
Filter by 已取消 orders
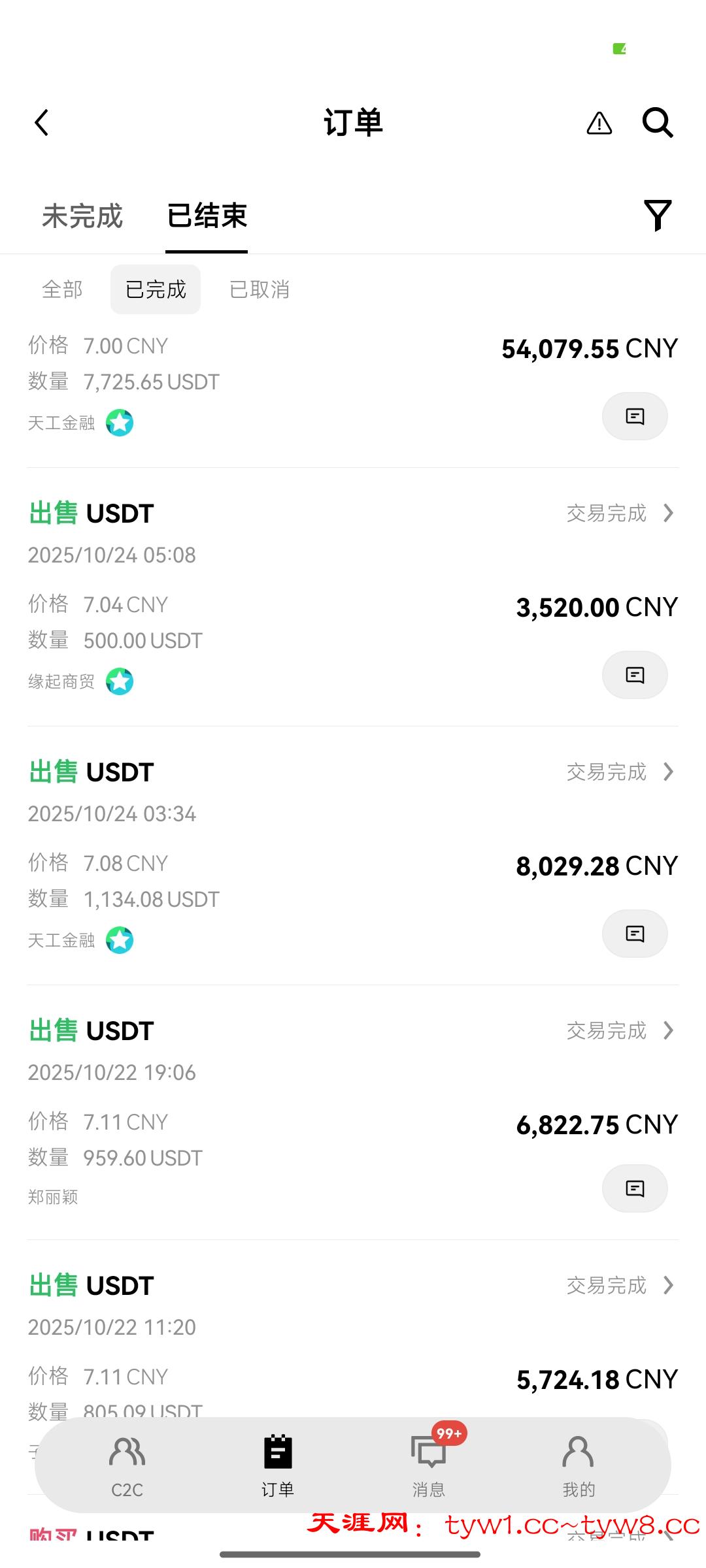click(x=260, y=289)
